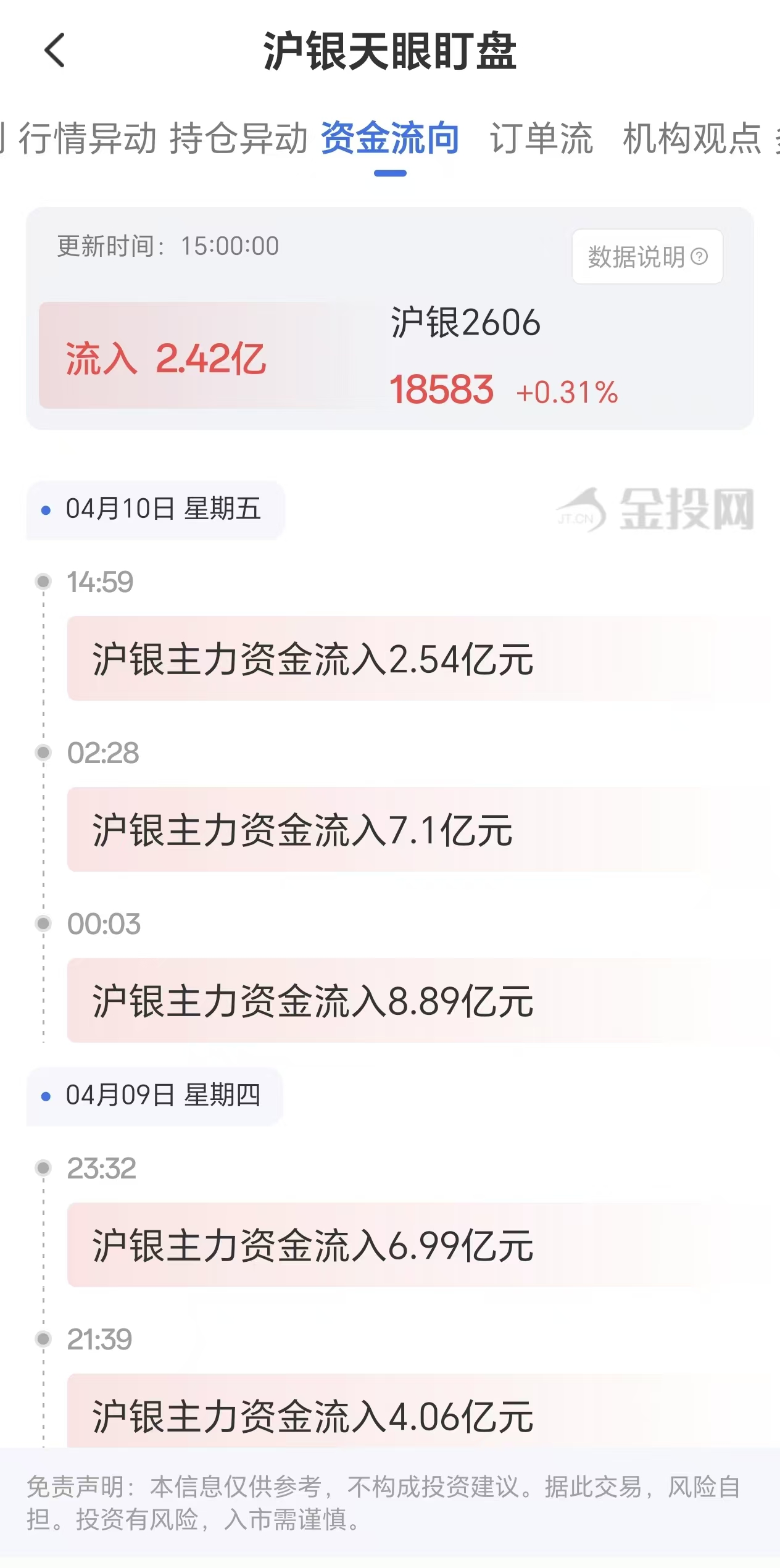The width and height of the screenshot is (780, 1568).
Task: Click the timeline dot next to 00:03
Action: 42,924
